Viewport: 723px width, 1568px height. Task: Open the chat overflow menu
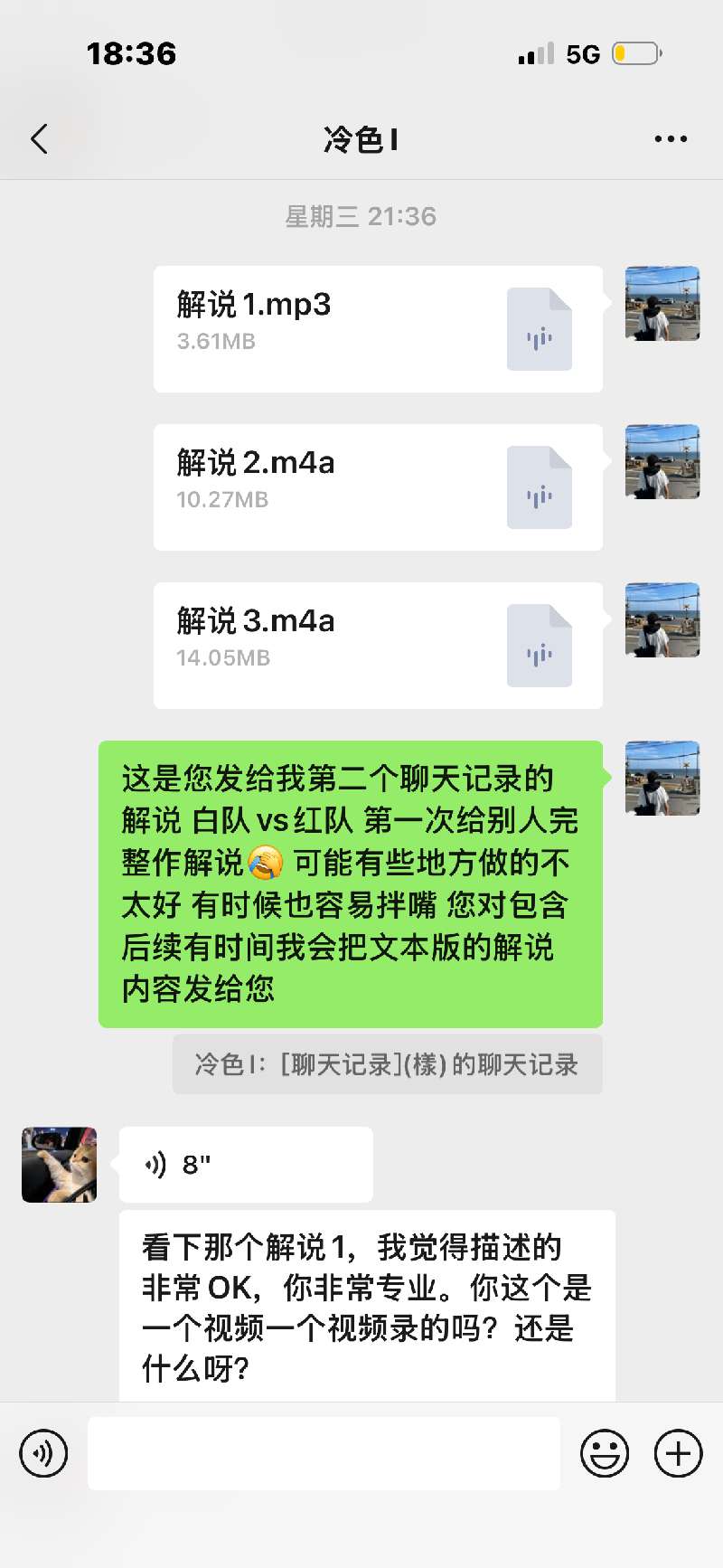[671, 139]
